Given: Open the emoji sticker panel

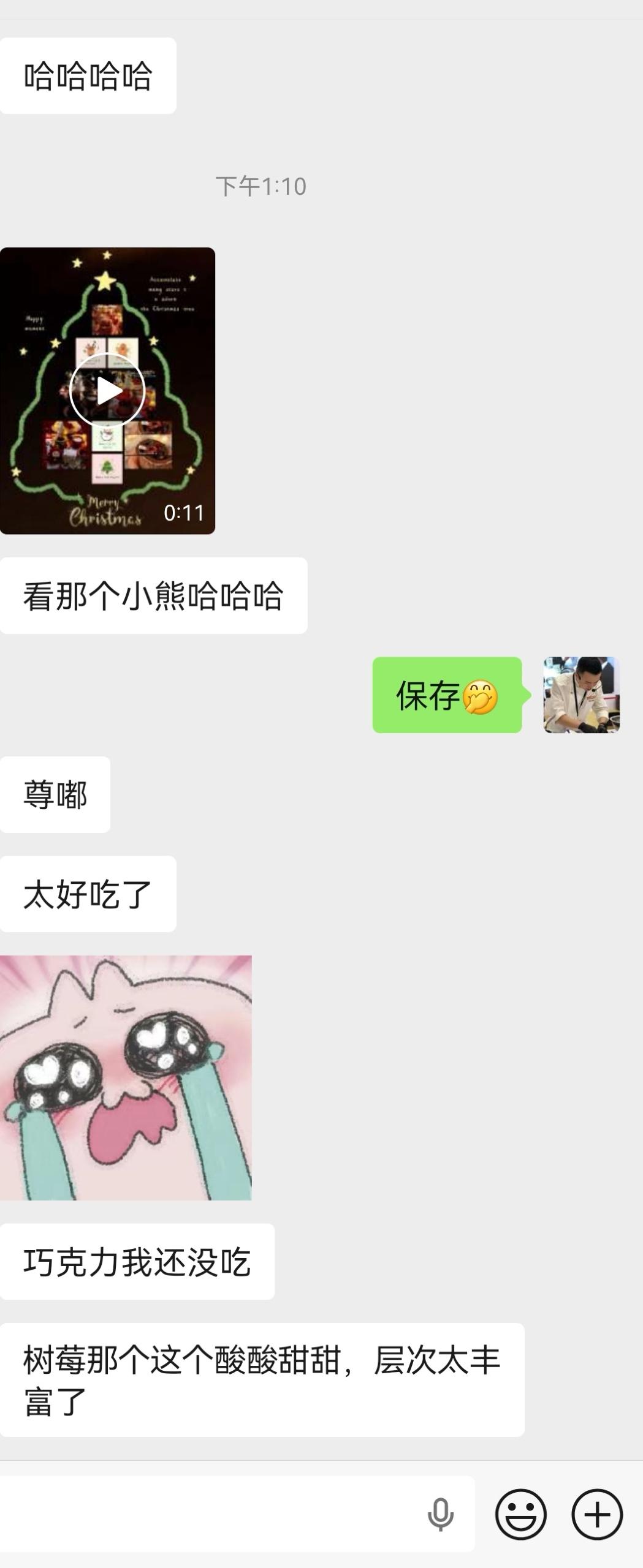Looking at the screenshot, I should 520,1513.
